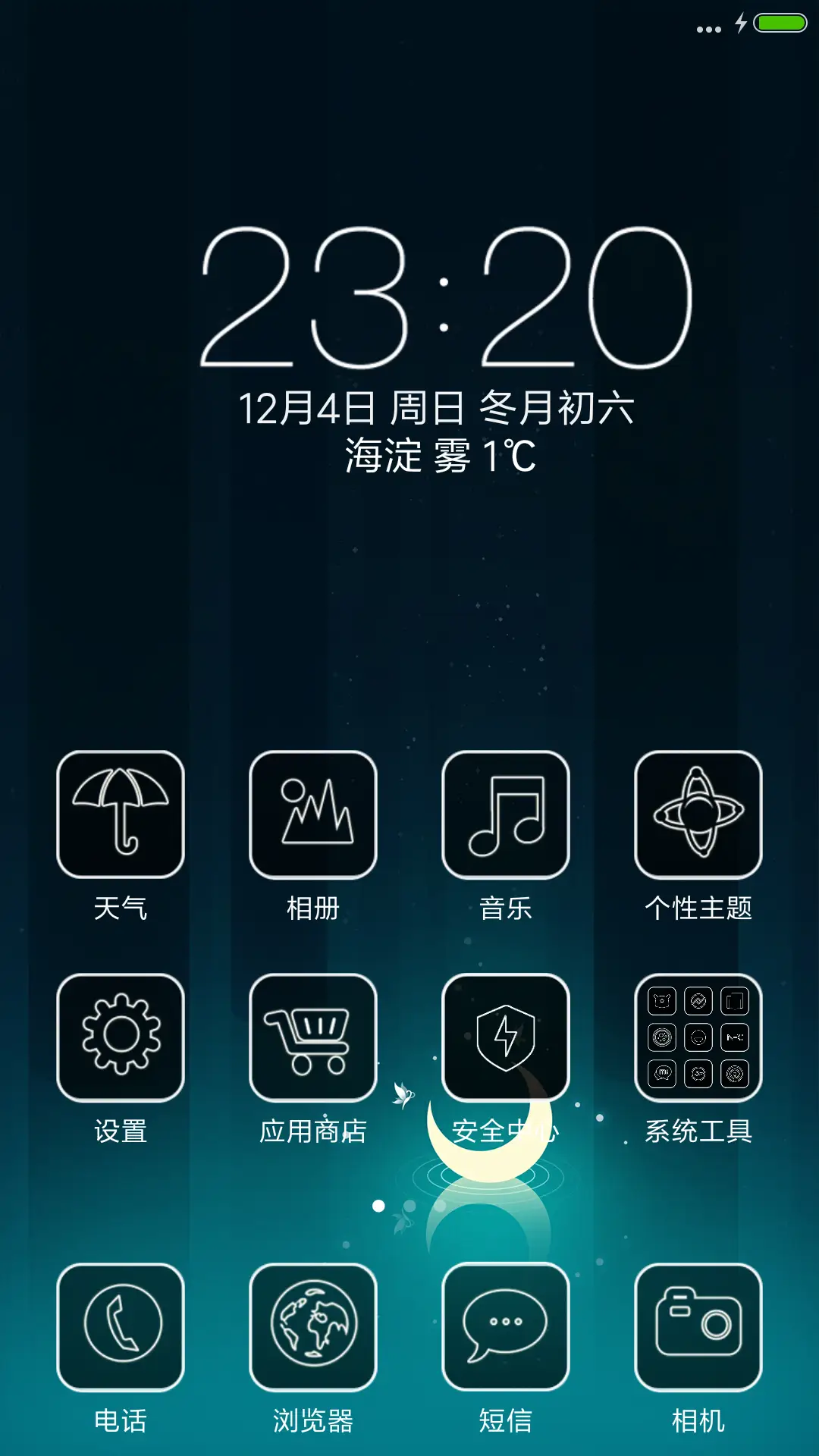Tap the Mi mini icon in the tools folder

coord(663,1072)
